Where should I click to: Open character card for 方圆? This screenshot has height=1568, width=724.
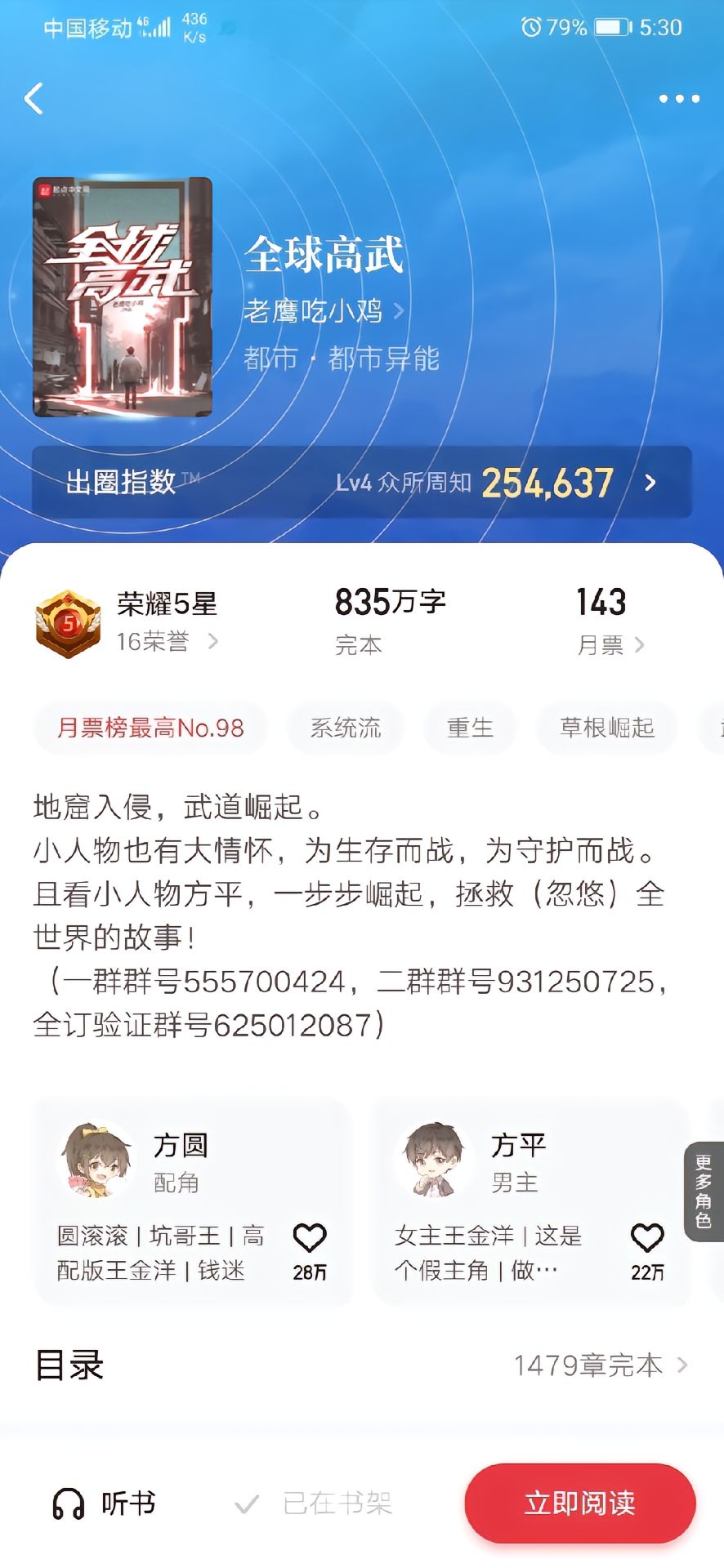click(x=193, y=1201)
